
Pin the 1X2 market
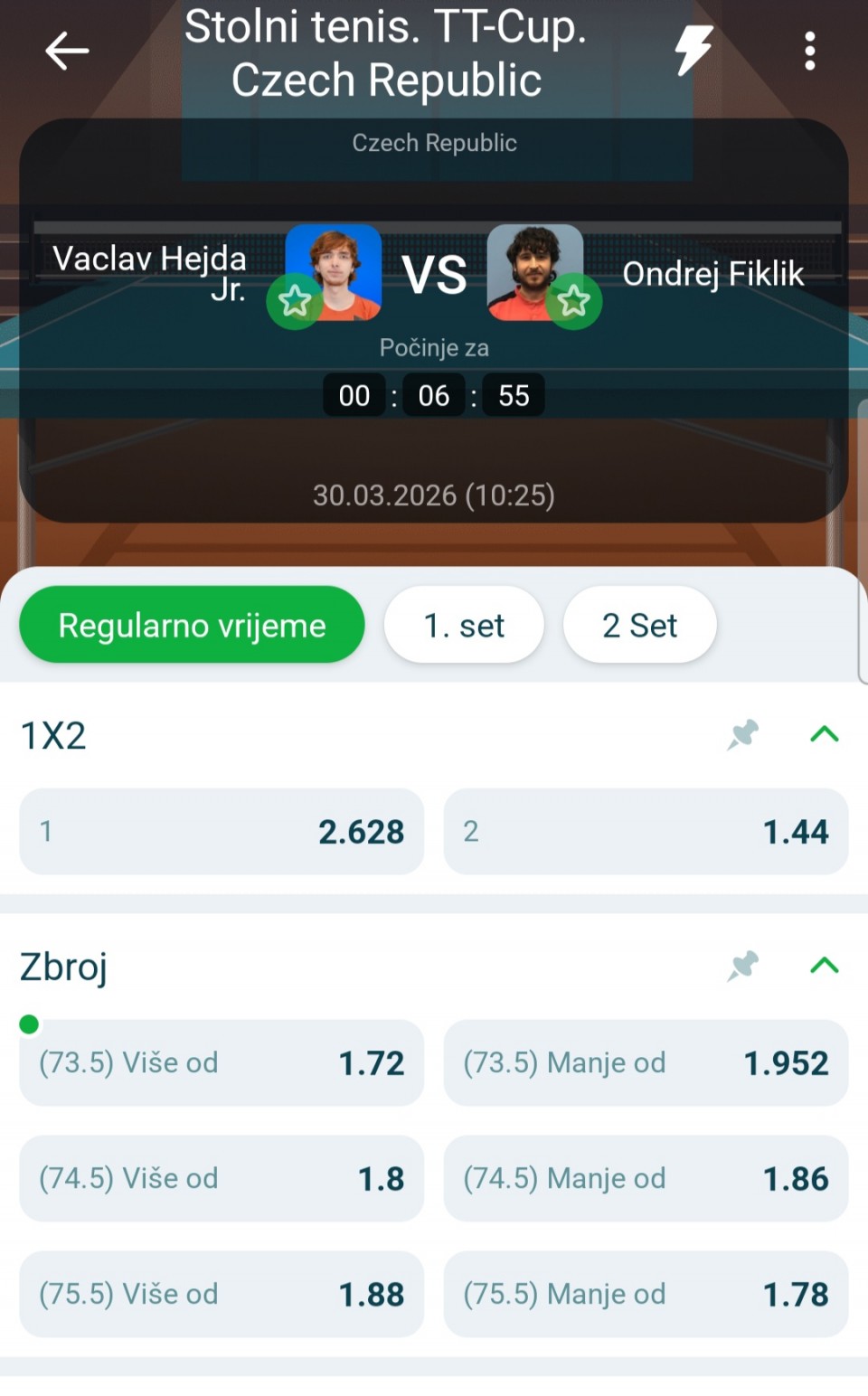(x=743, y=734)
